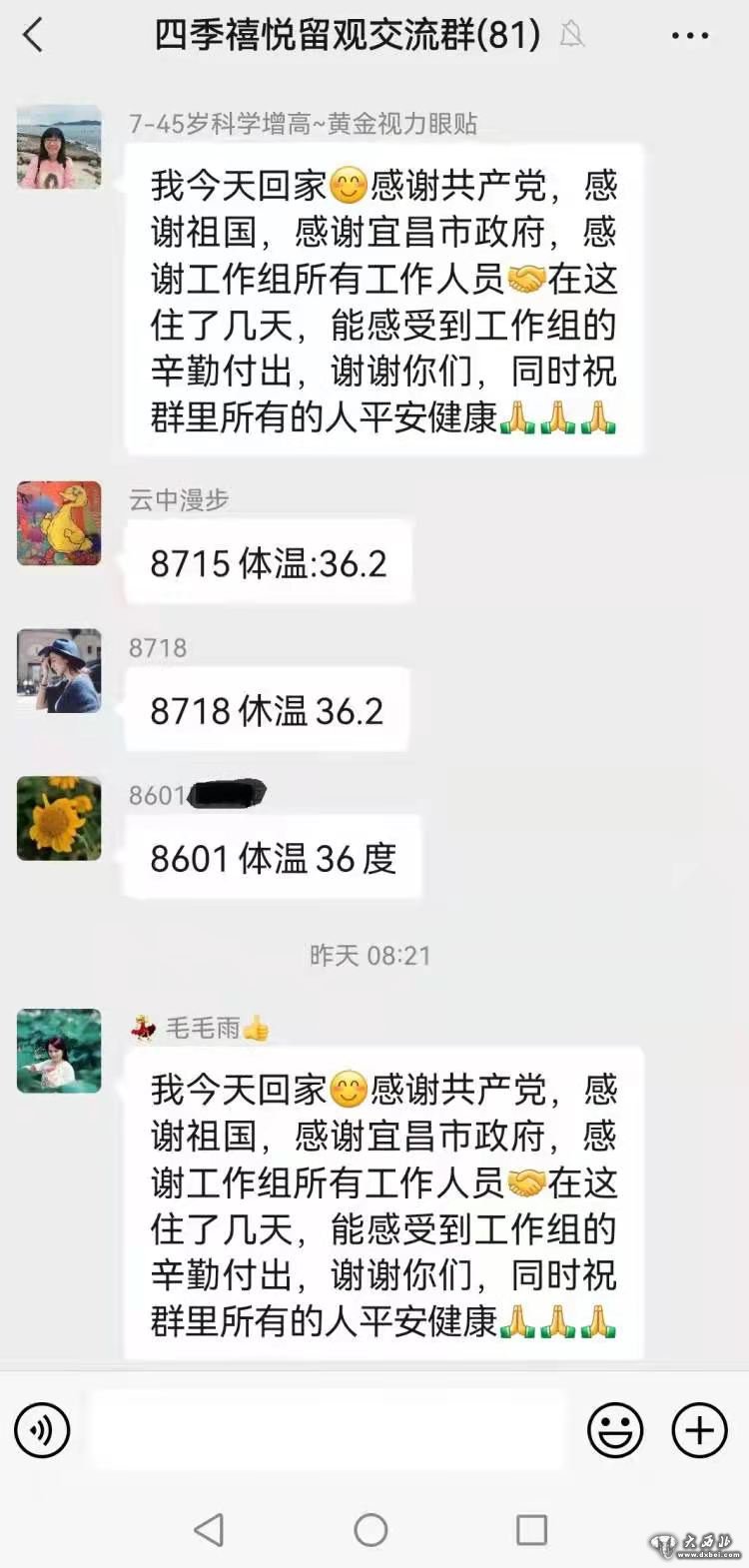Go back from the 四季禧悦留观交流群 chat
Screen dimensions: 749x1568
click(34, 36)
